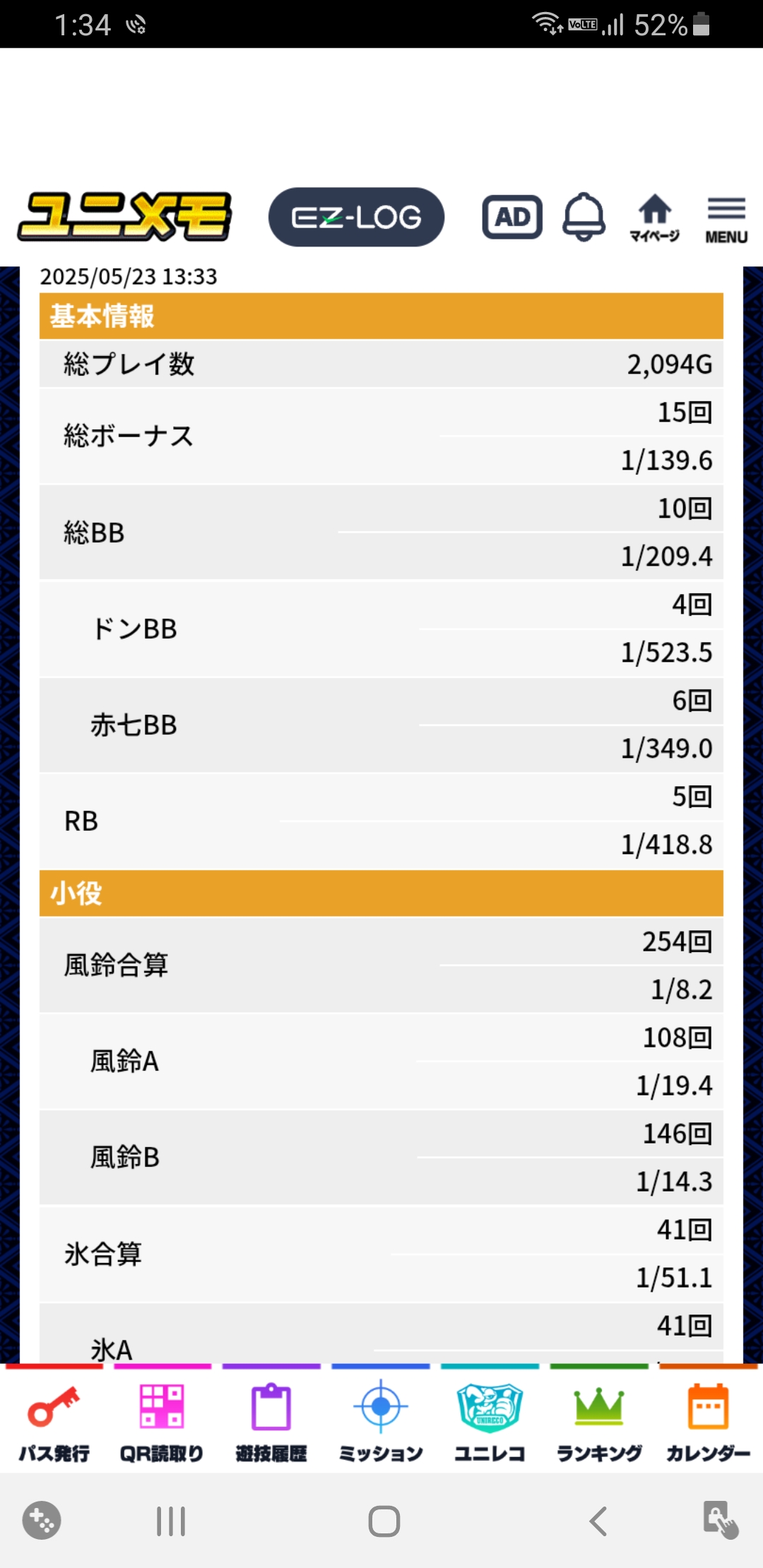
Task: Open the カレンダー tab
Action: (x=708, y=1421)
